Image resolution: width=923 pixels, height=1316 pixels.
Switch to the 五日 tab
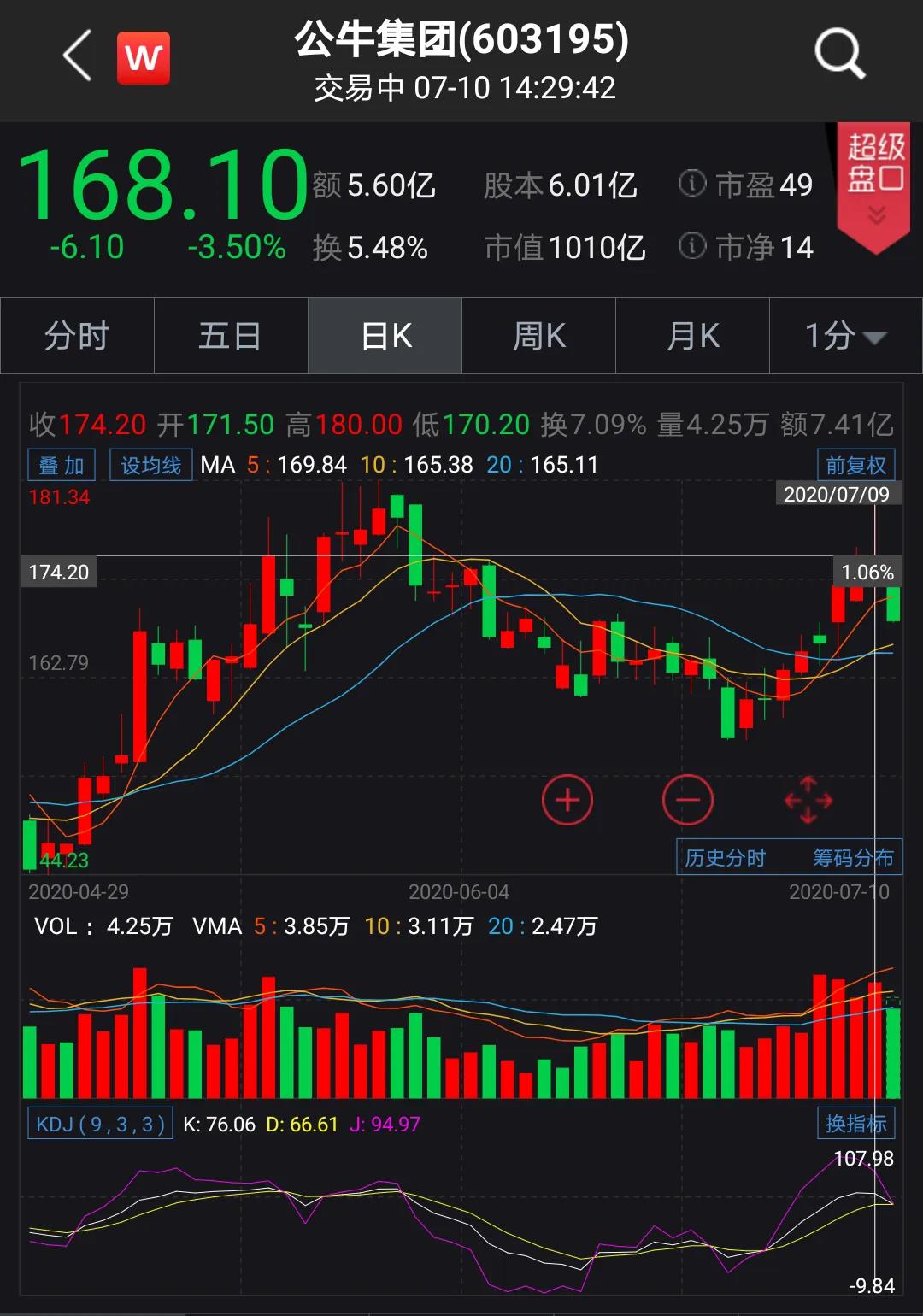tap(230, 336)
